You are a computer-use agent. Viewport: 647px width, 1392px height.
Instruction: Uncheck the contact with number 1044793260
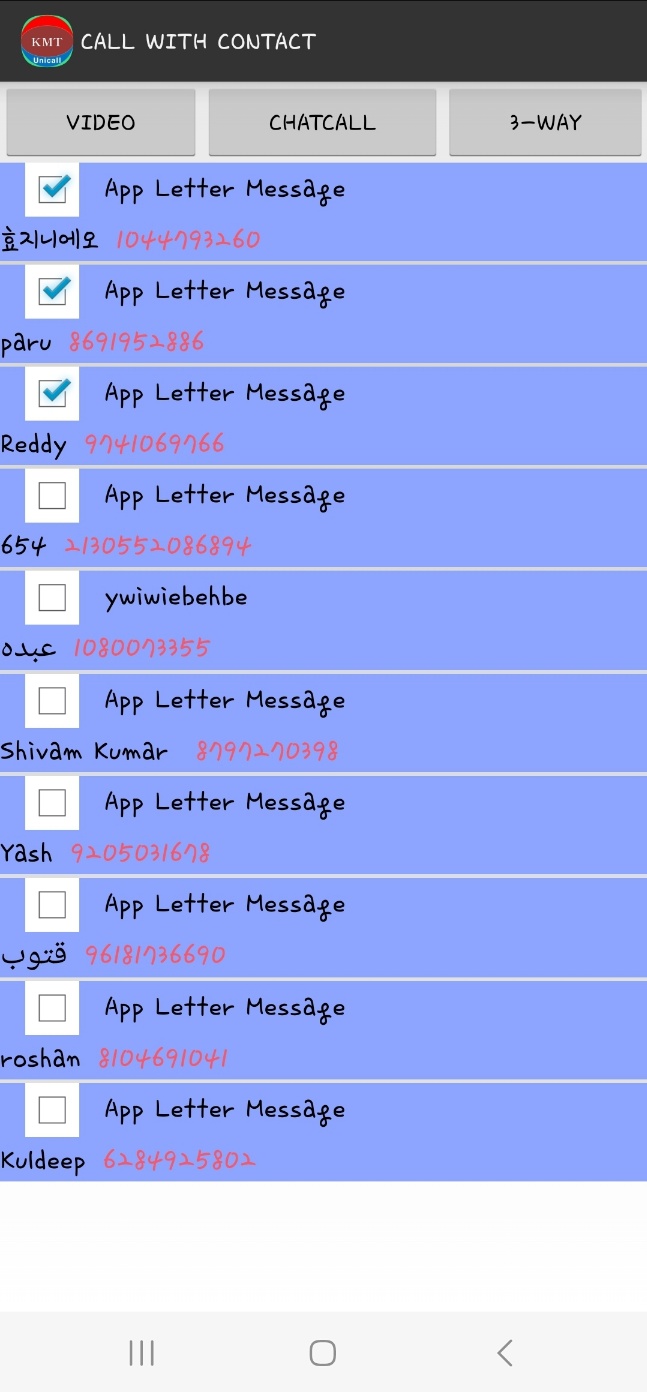52,189
